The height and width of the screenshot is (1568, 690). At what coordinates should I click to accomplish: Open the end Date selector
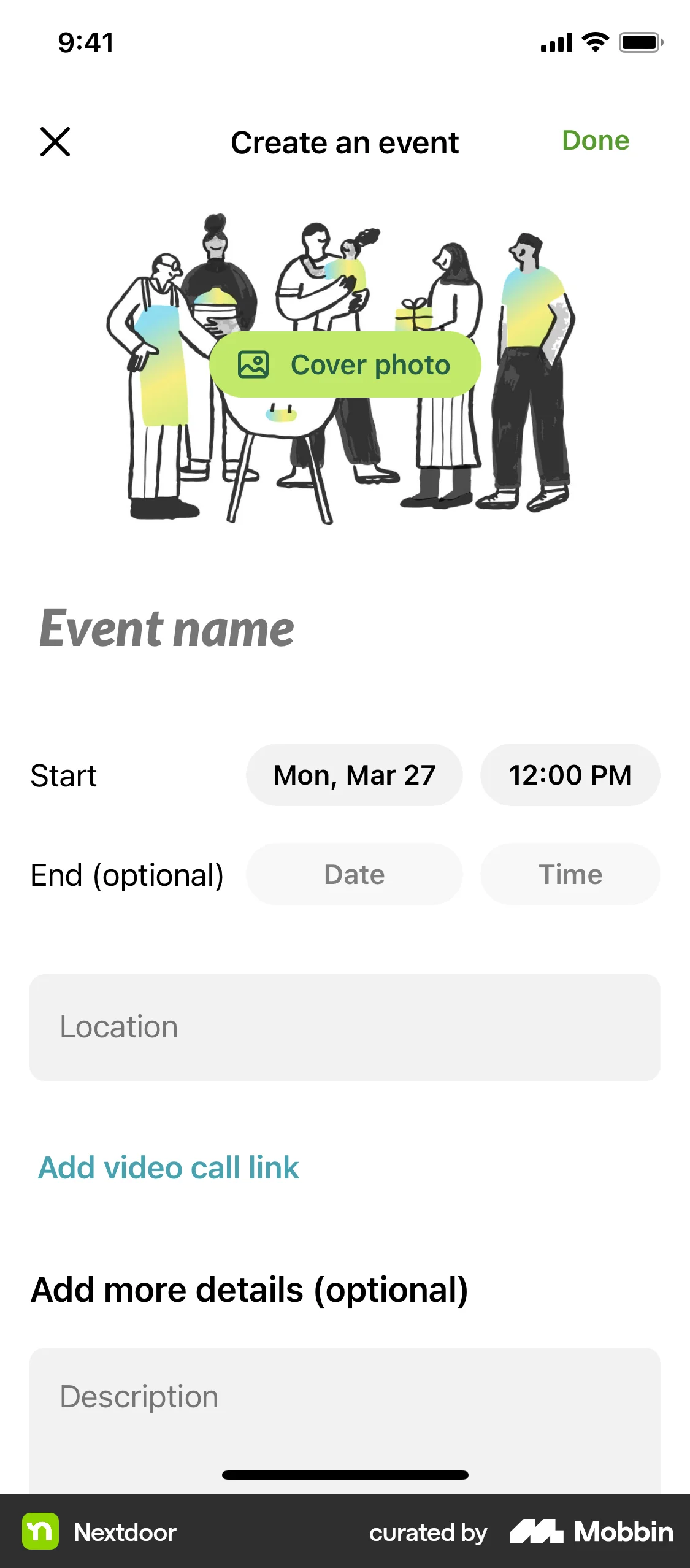pos(354,874)
